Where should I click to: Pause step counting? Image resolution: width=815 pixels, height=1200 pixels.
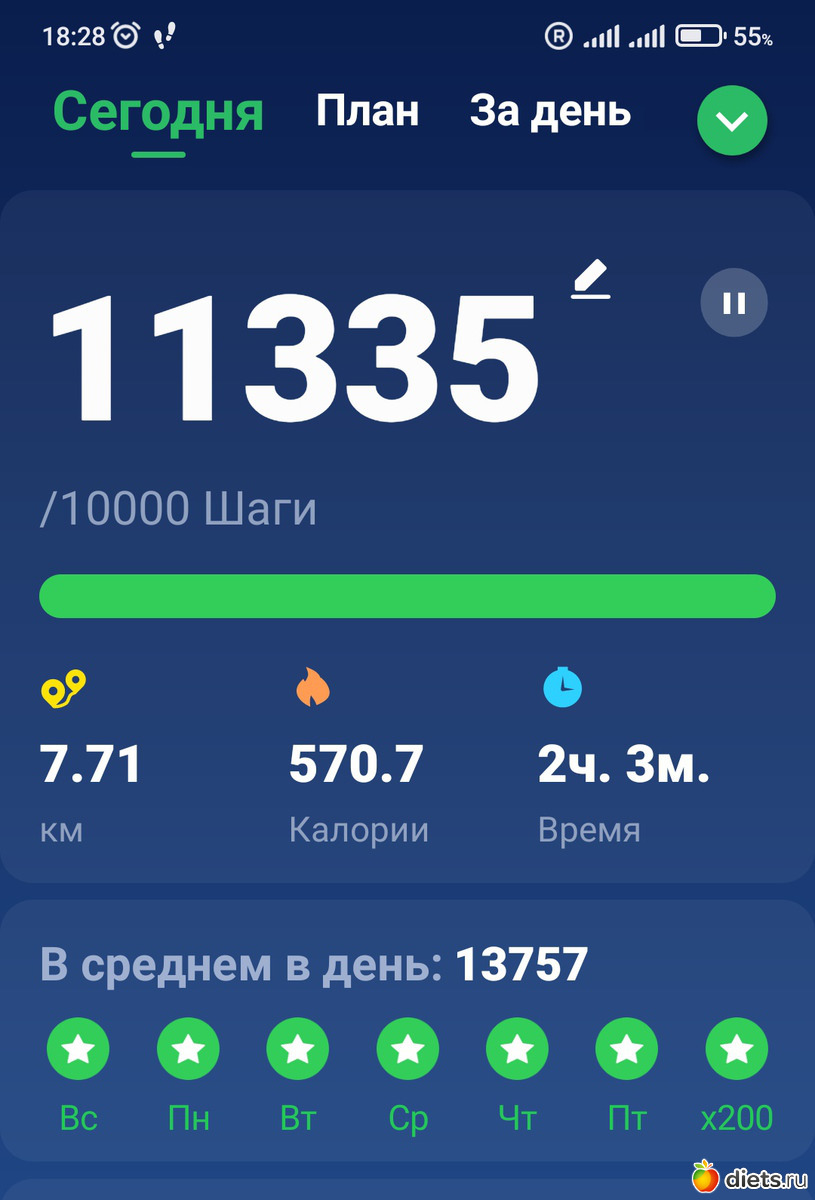734,302
